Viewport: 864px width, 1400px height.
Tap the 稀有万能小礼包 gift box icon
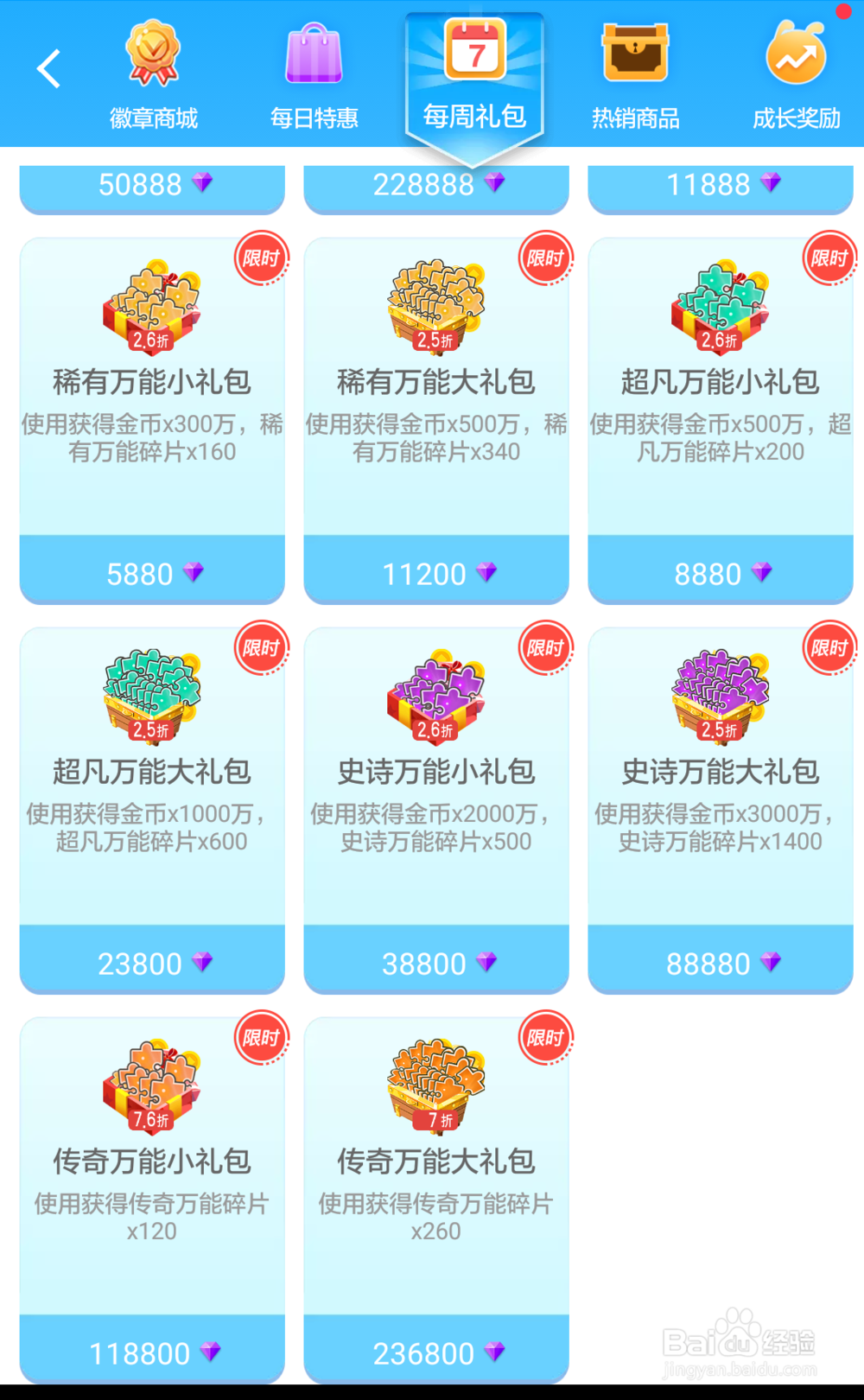click(x=151, y=307)
